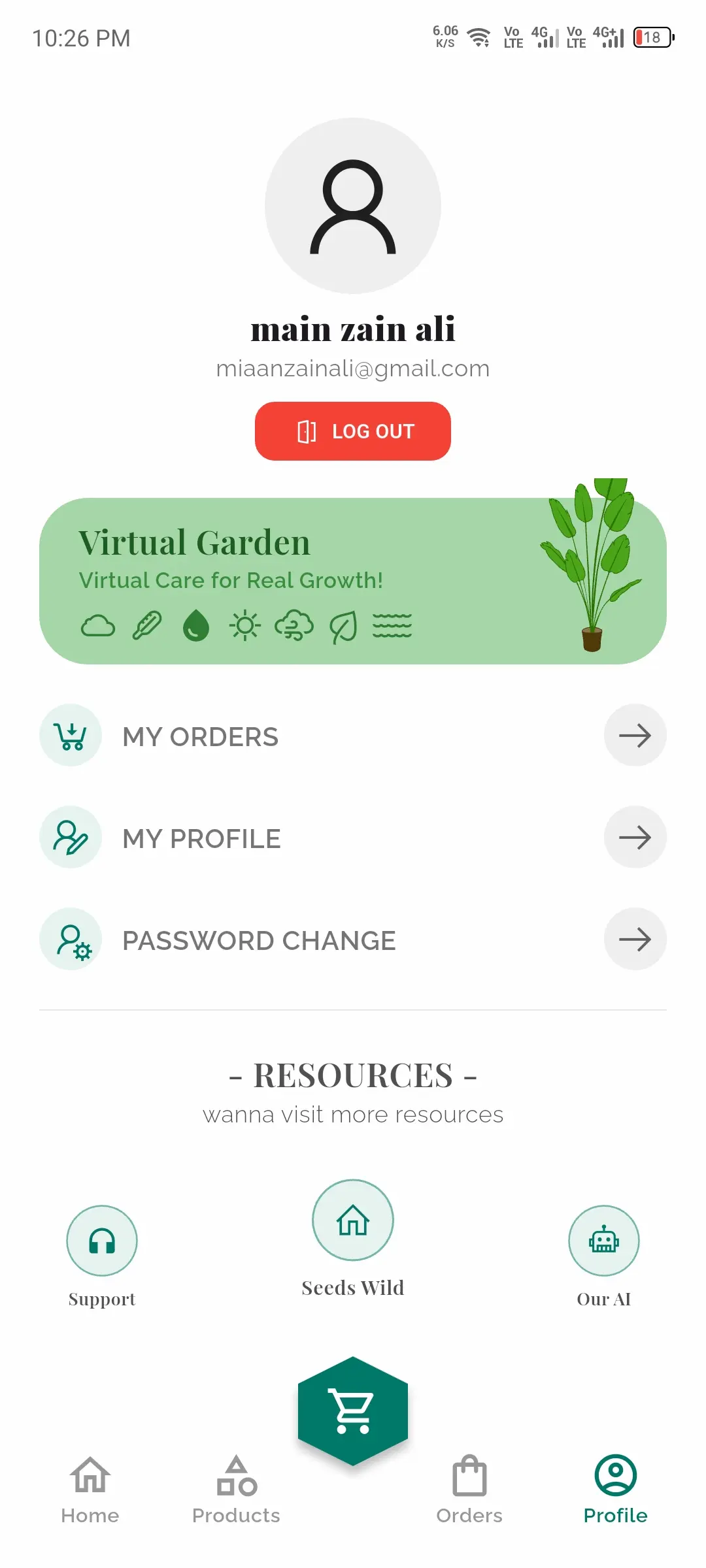Tap the profile avatar picture

(x=353, y=206)
